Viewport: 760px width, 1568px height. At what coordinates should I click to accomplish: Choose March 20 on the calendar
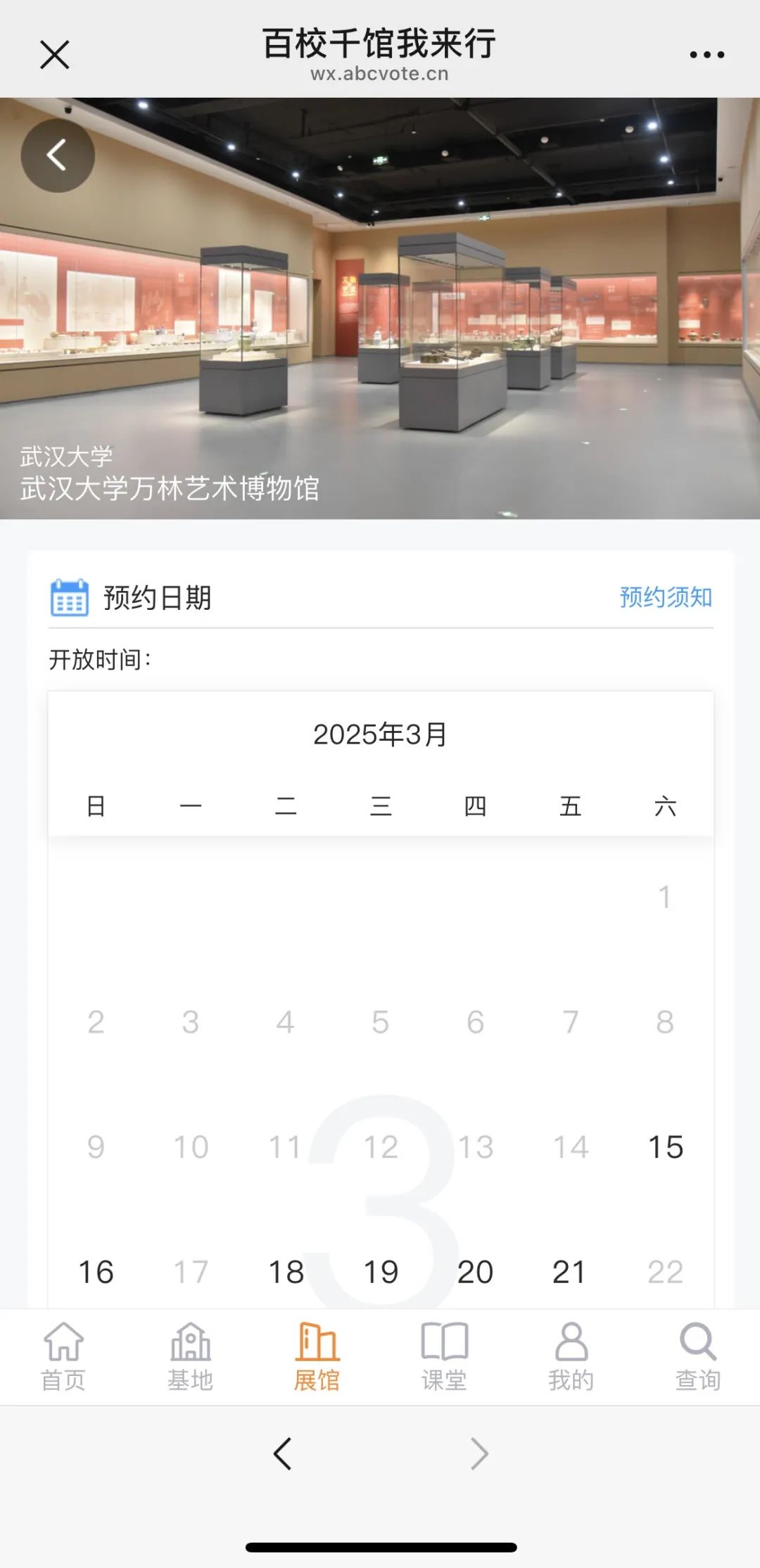tap(475, 1272)
